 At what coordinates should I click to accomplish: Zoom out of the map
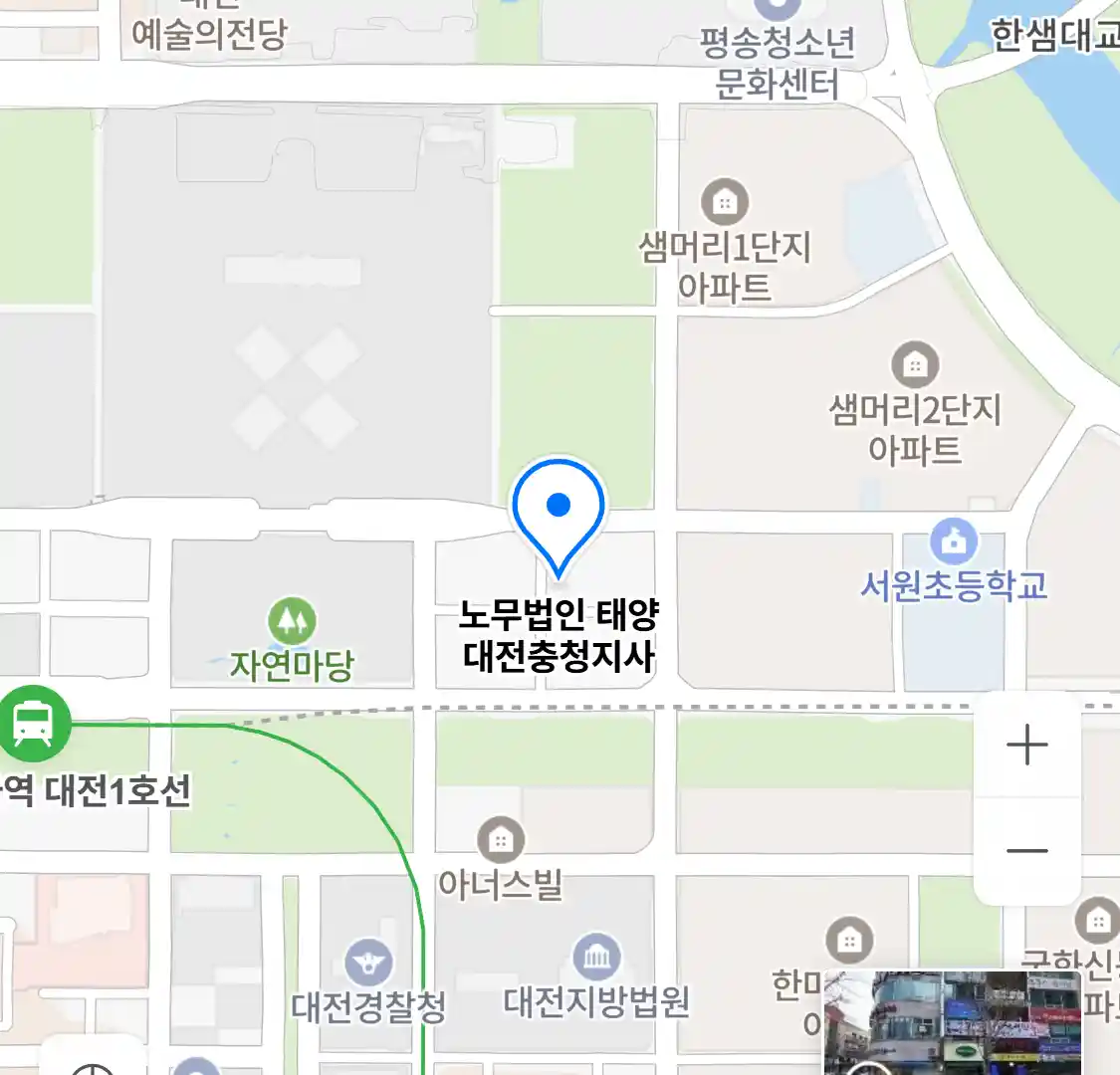(1026, 851)
